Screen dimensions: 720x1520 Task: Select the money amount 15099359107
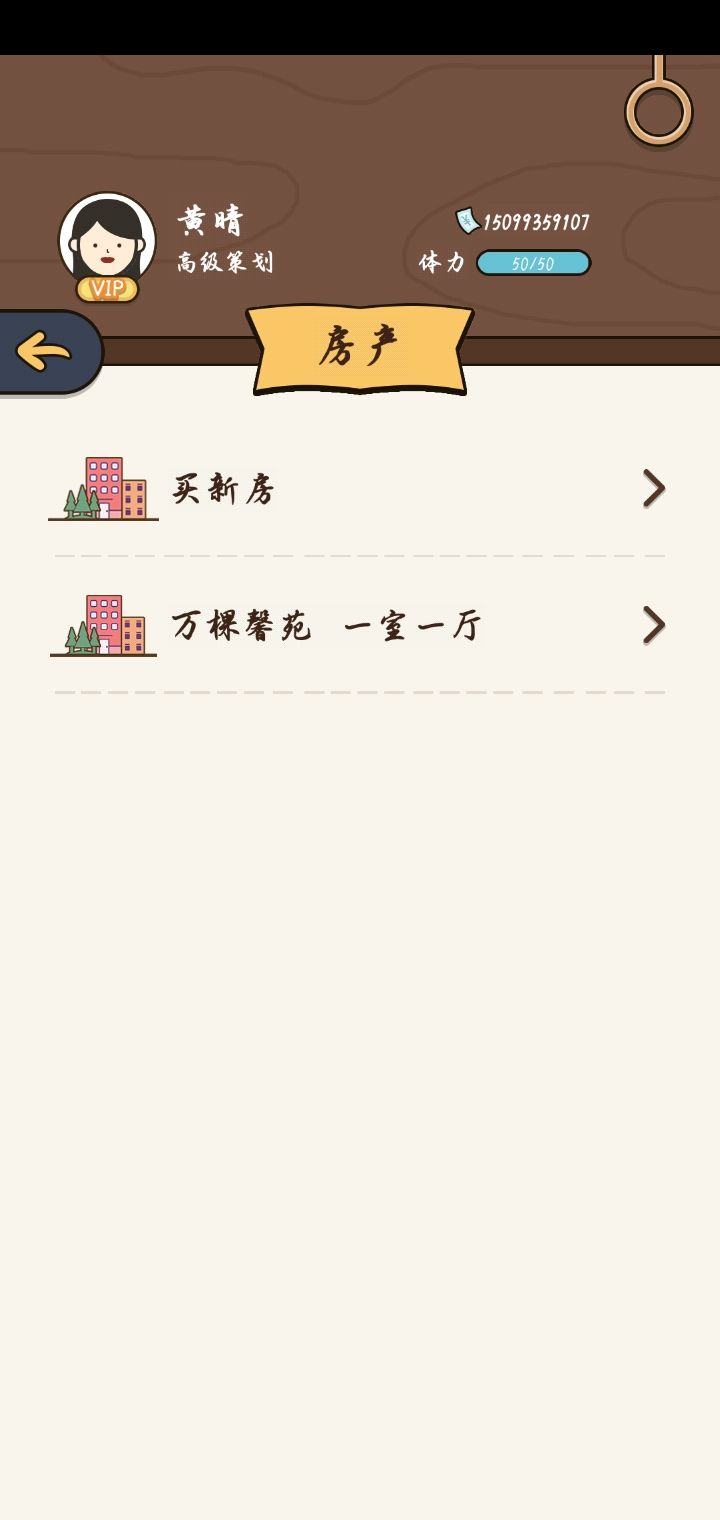coord(535,221)
